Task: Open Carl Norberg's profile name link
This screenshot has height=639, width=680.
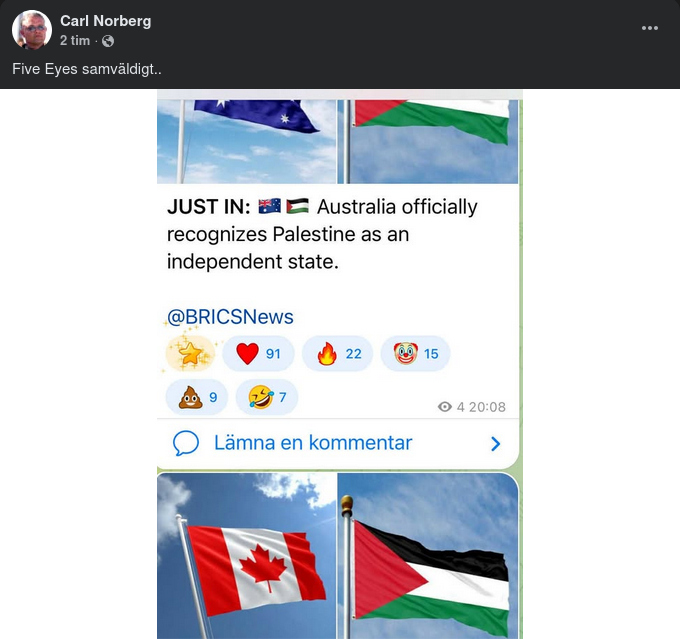Action: (x=105, y=21)
